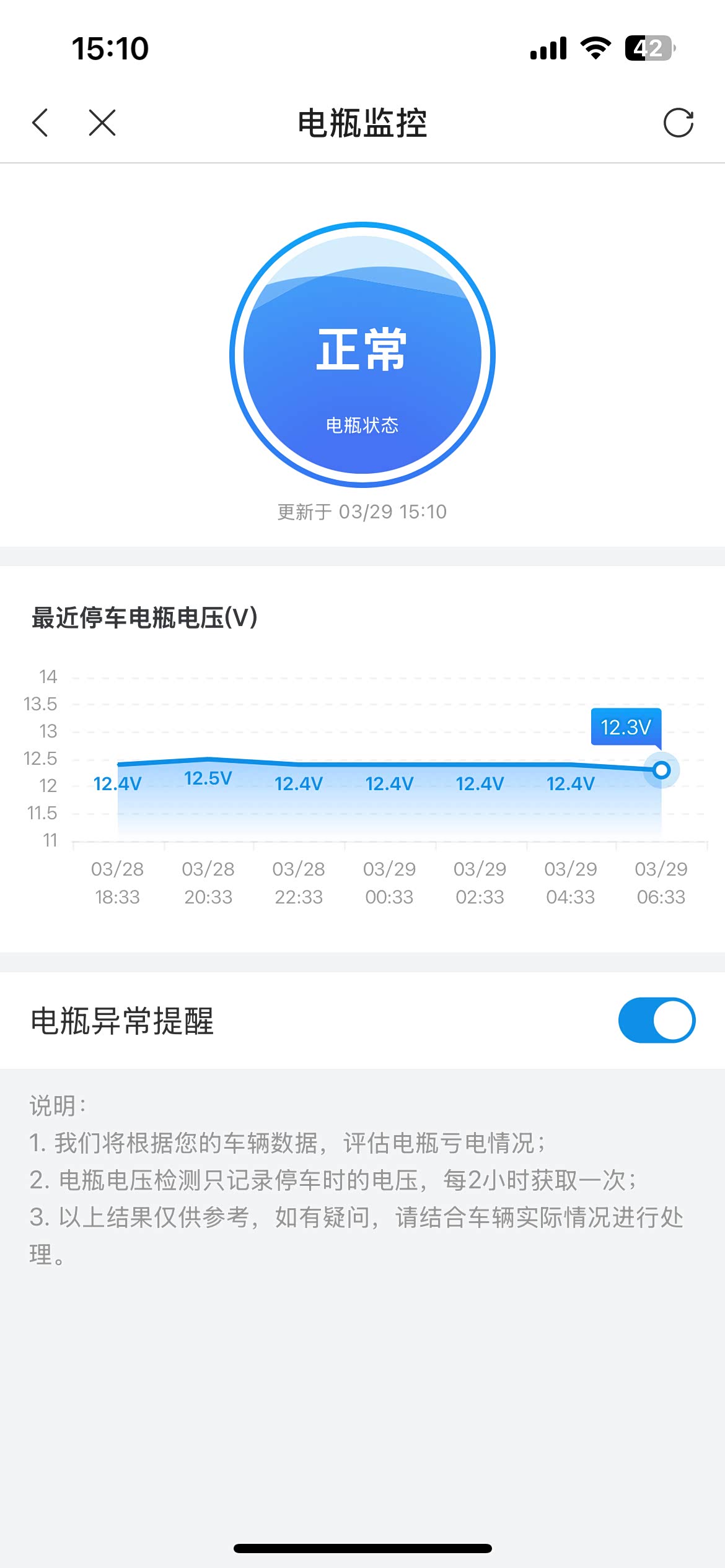The image size is (725, 1568).
Task: Select the 03/28 20:33 voltage point
Action: (208, 759)
